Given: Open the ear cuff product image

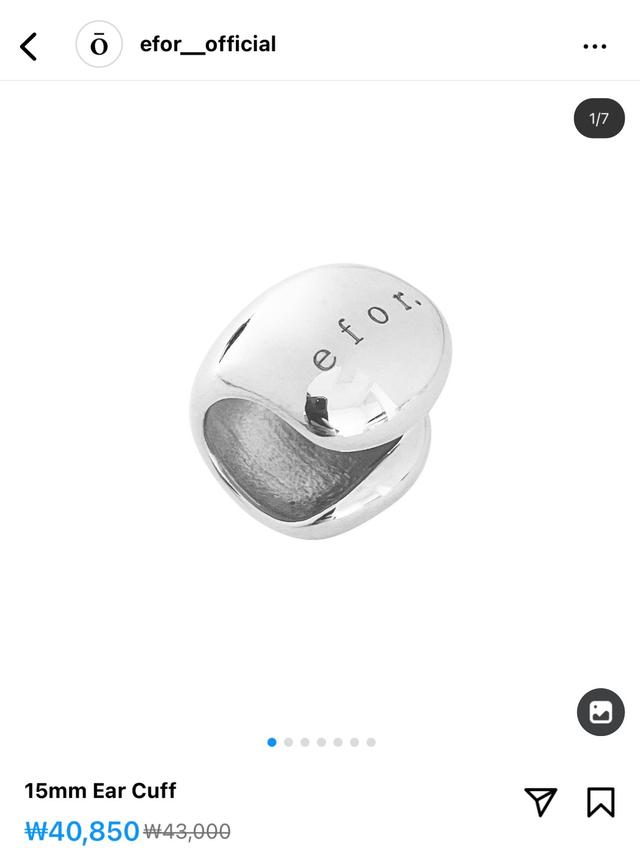Looking at the screenshot, I should click(x=320, y=400).
